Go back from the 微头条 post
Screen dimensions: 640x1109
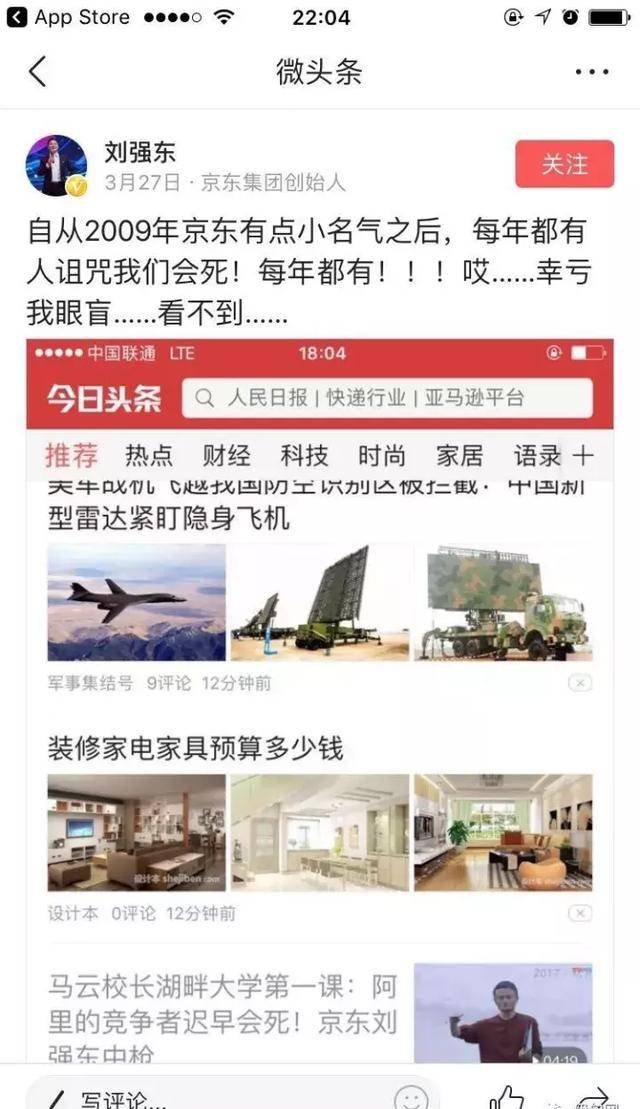(x=38, y=71)
